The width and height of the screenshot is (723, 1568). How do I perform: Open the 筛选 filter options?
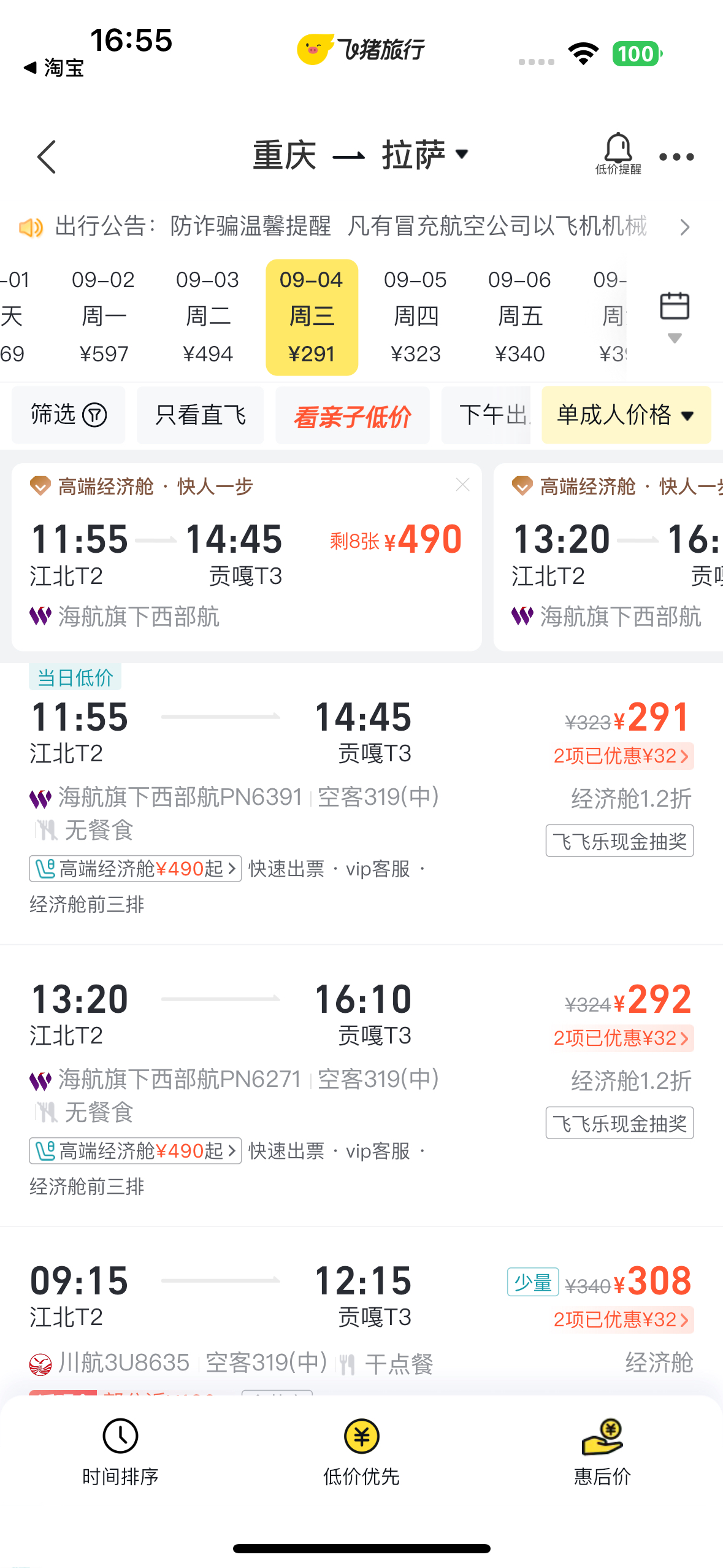coord(69,415)
